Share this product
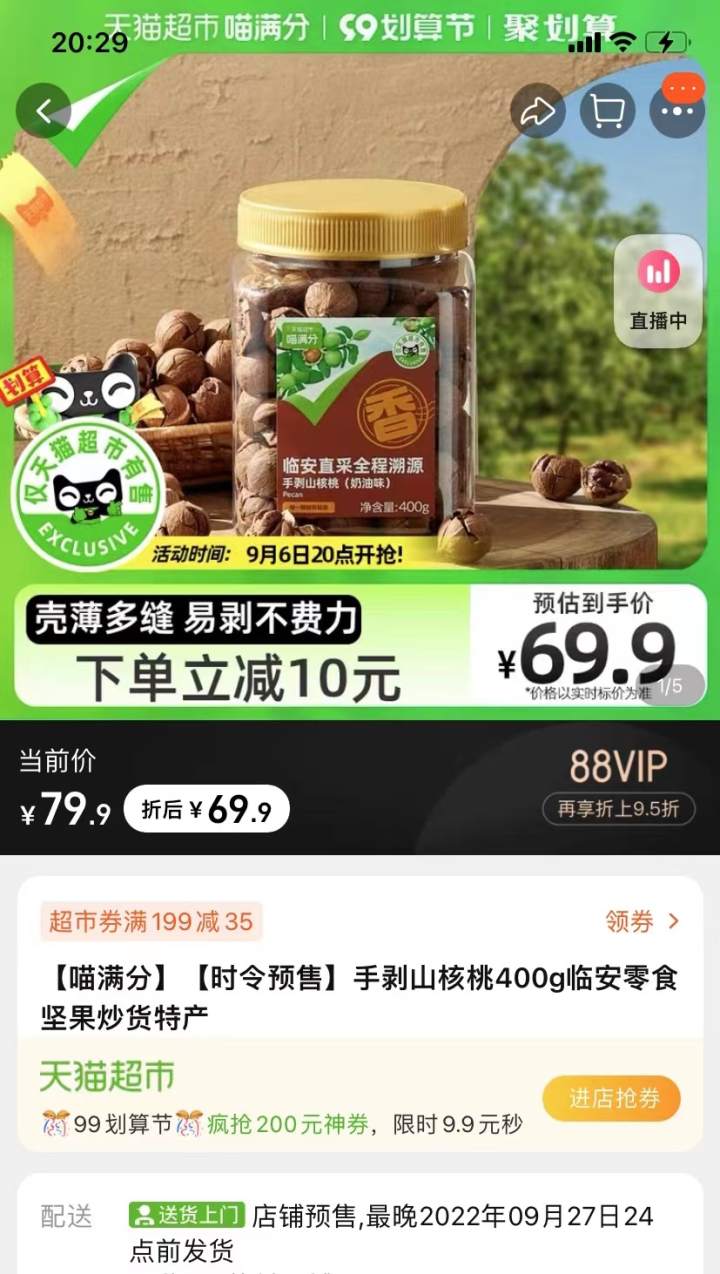This screenshot has height=1274, width=720. [x=538, y=112]
